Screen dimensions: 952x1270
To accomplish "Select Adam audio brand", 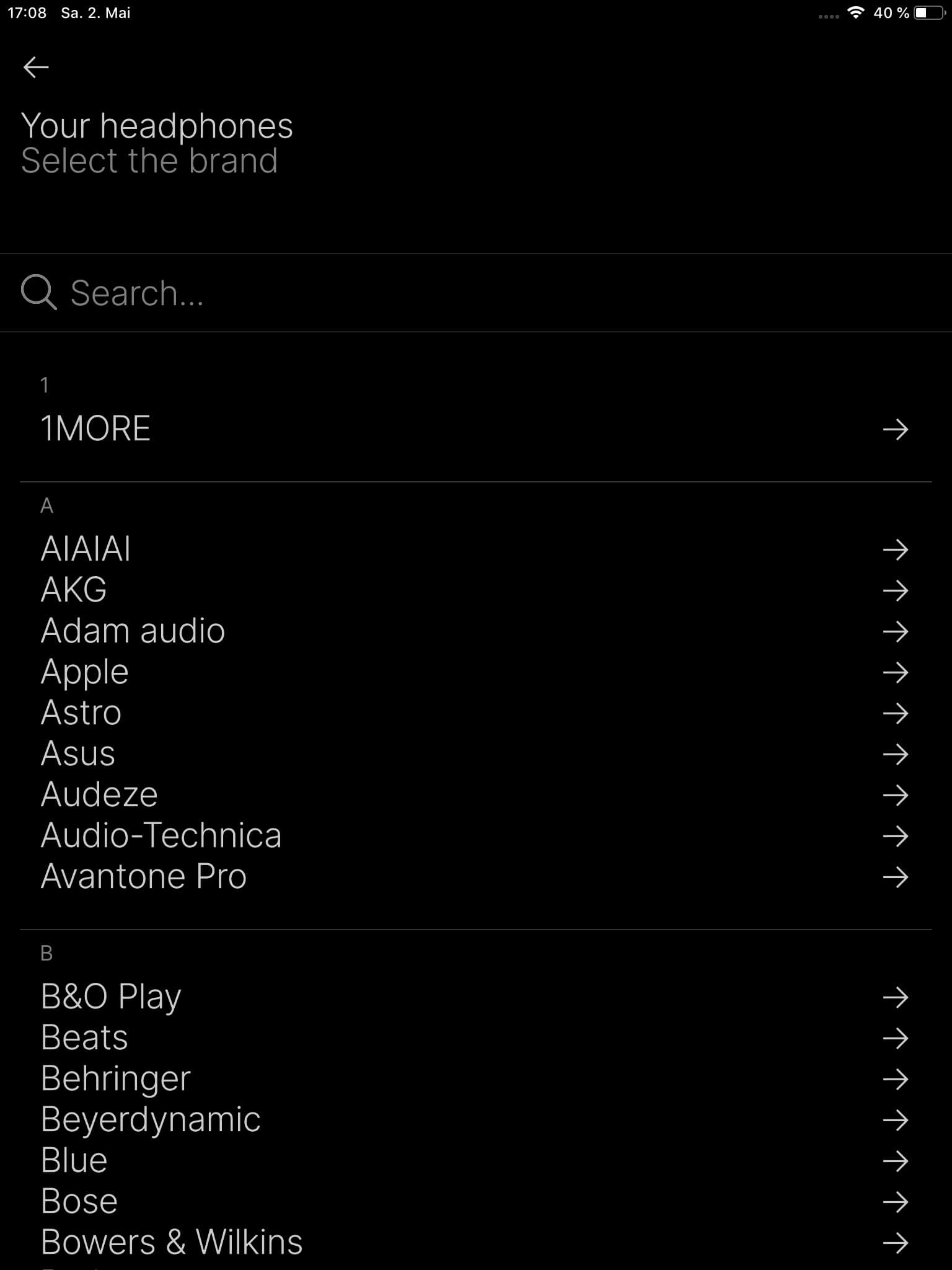I will pos(133,631).
